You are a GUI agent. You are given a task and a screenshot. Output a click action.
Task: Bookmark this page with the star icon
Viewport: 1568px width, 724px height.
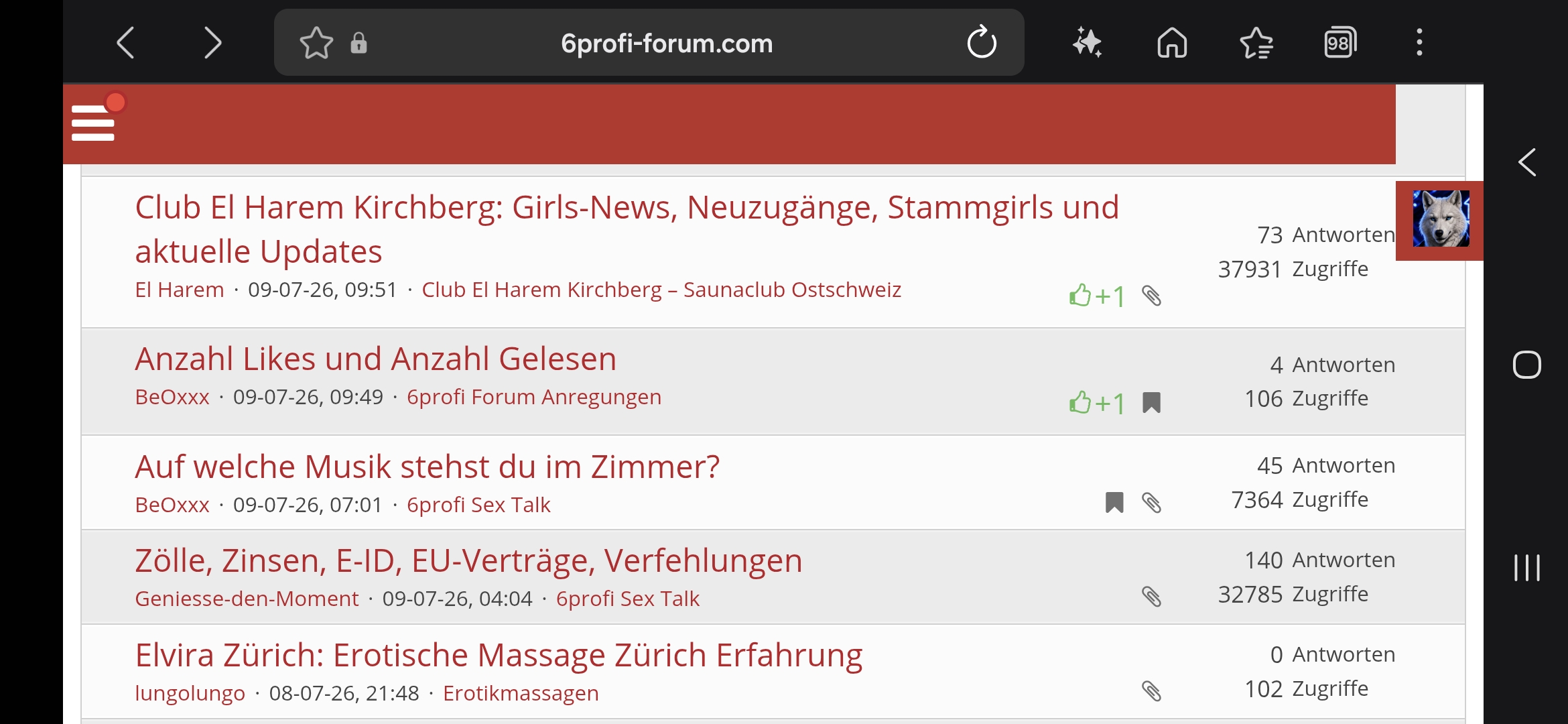point(316,43)
